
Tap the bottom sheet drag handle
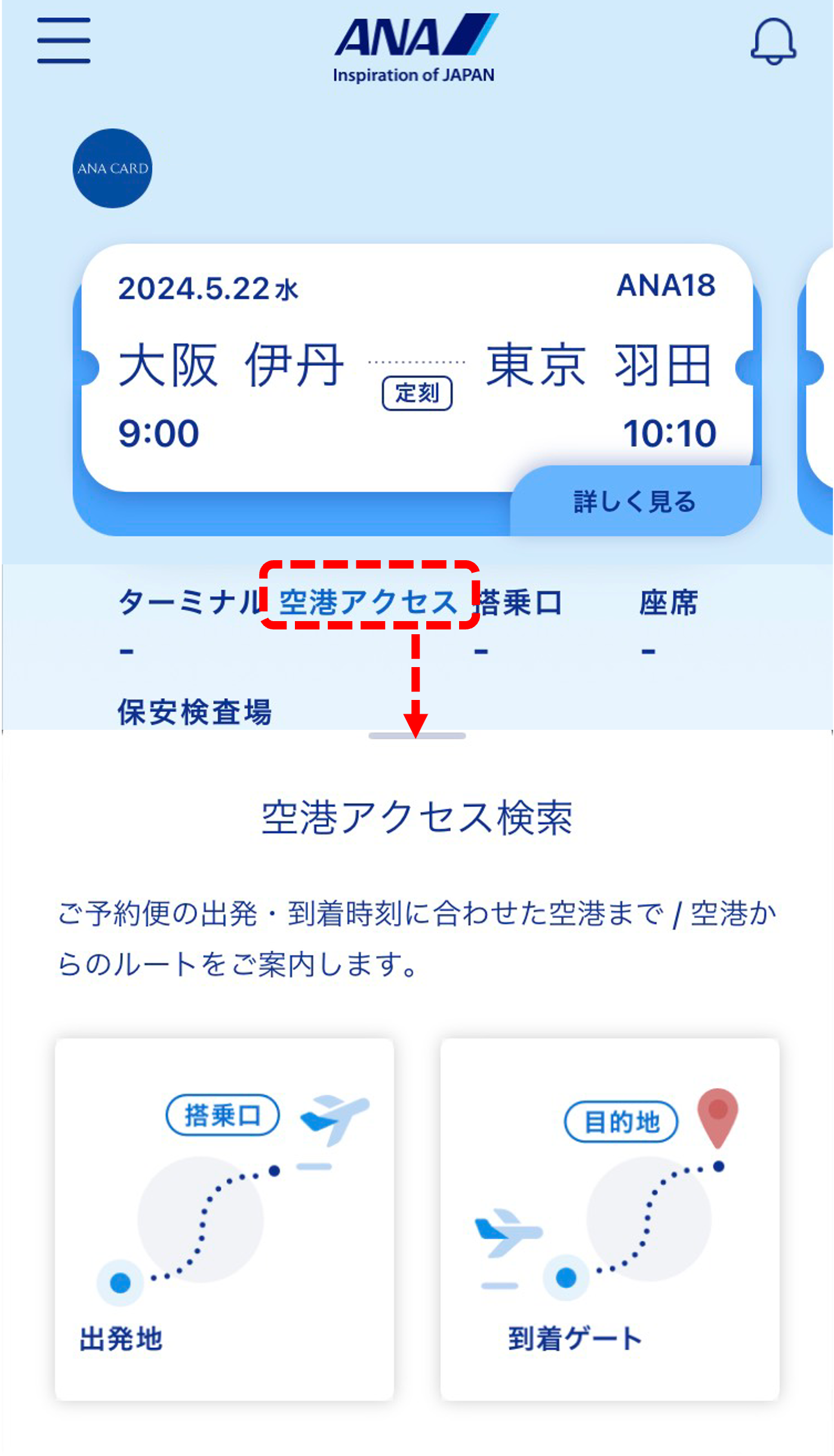pos(417,736)
